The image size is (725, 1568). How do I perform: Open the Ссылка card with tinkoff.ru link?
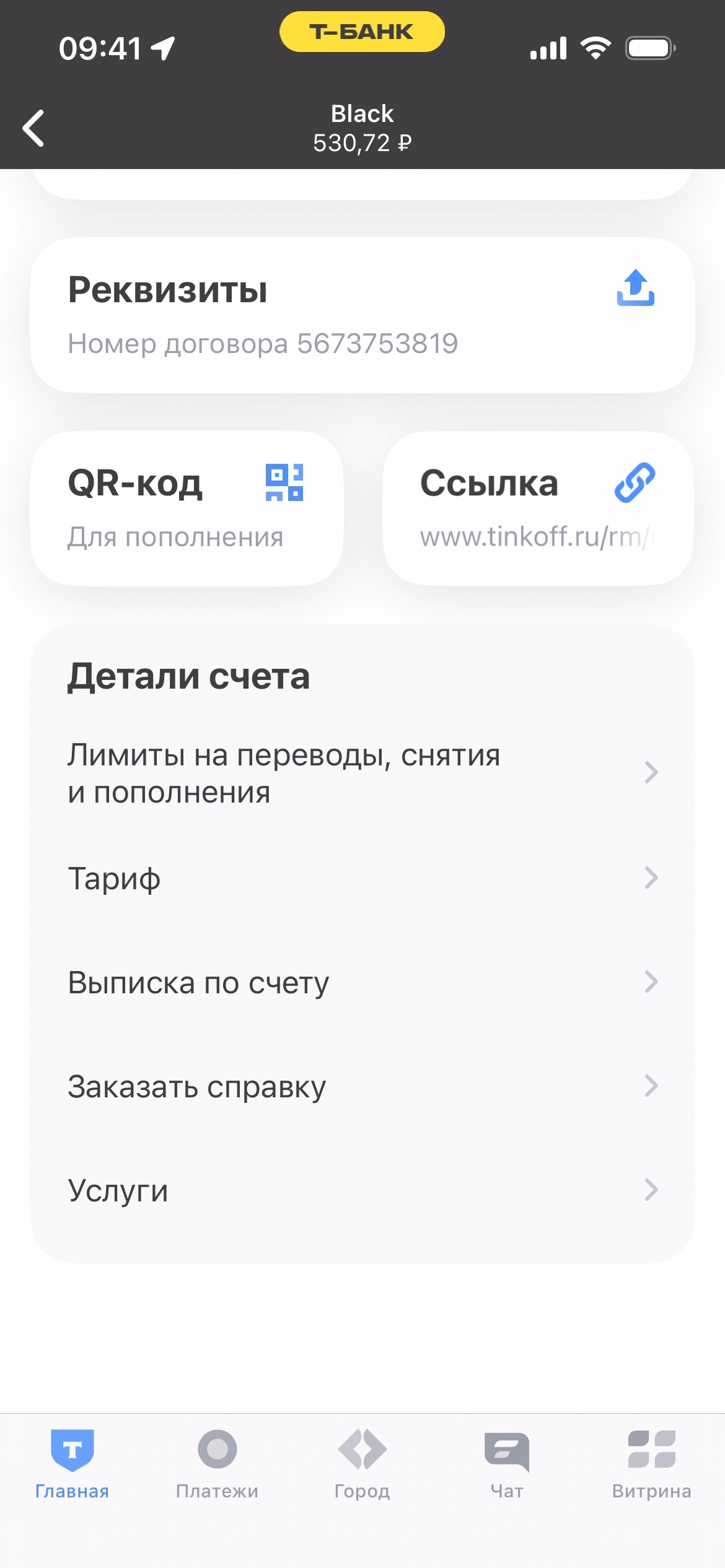538,508
